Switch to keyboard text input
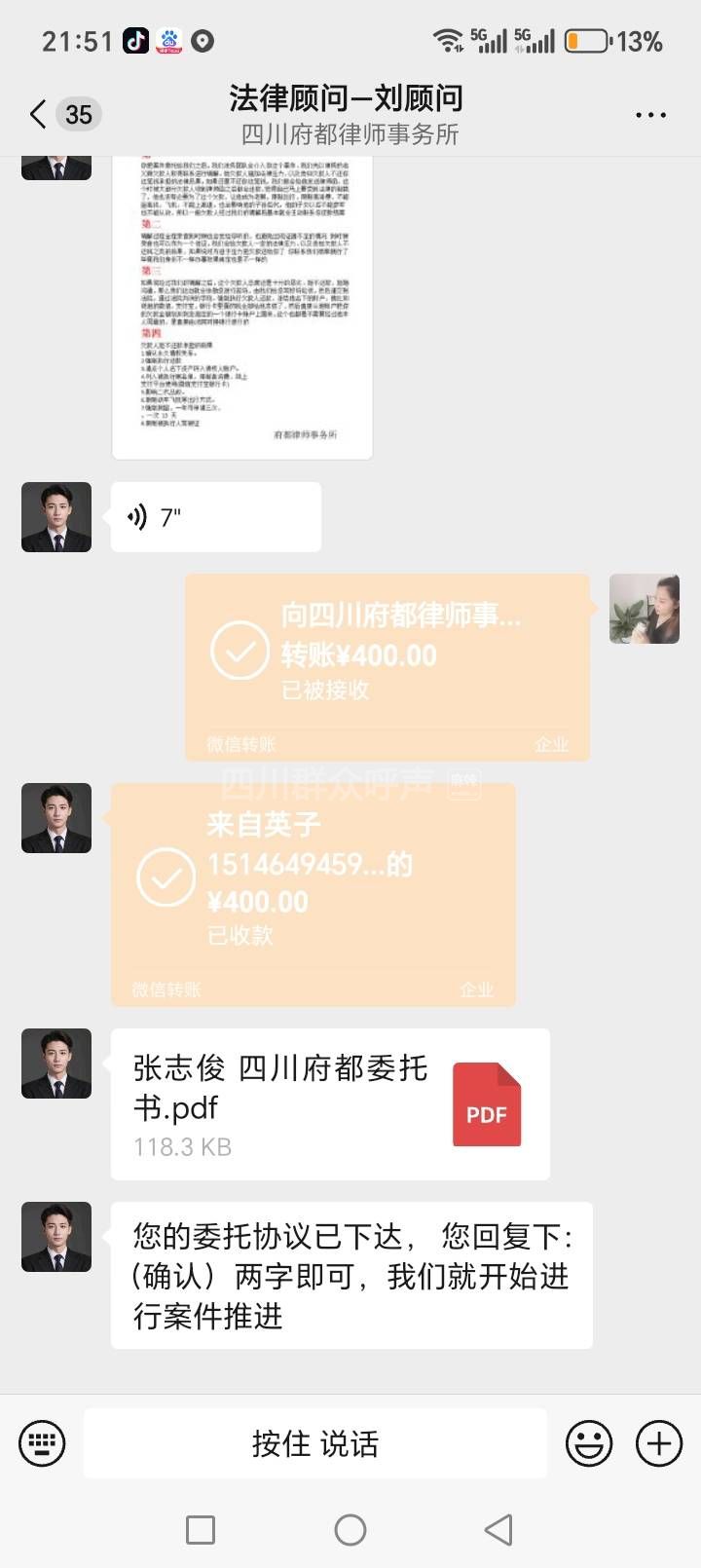701x1568 pixels. click(42, 1443)
